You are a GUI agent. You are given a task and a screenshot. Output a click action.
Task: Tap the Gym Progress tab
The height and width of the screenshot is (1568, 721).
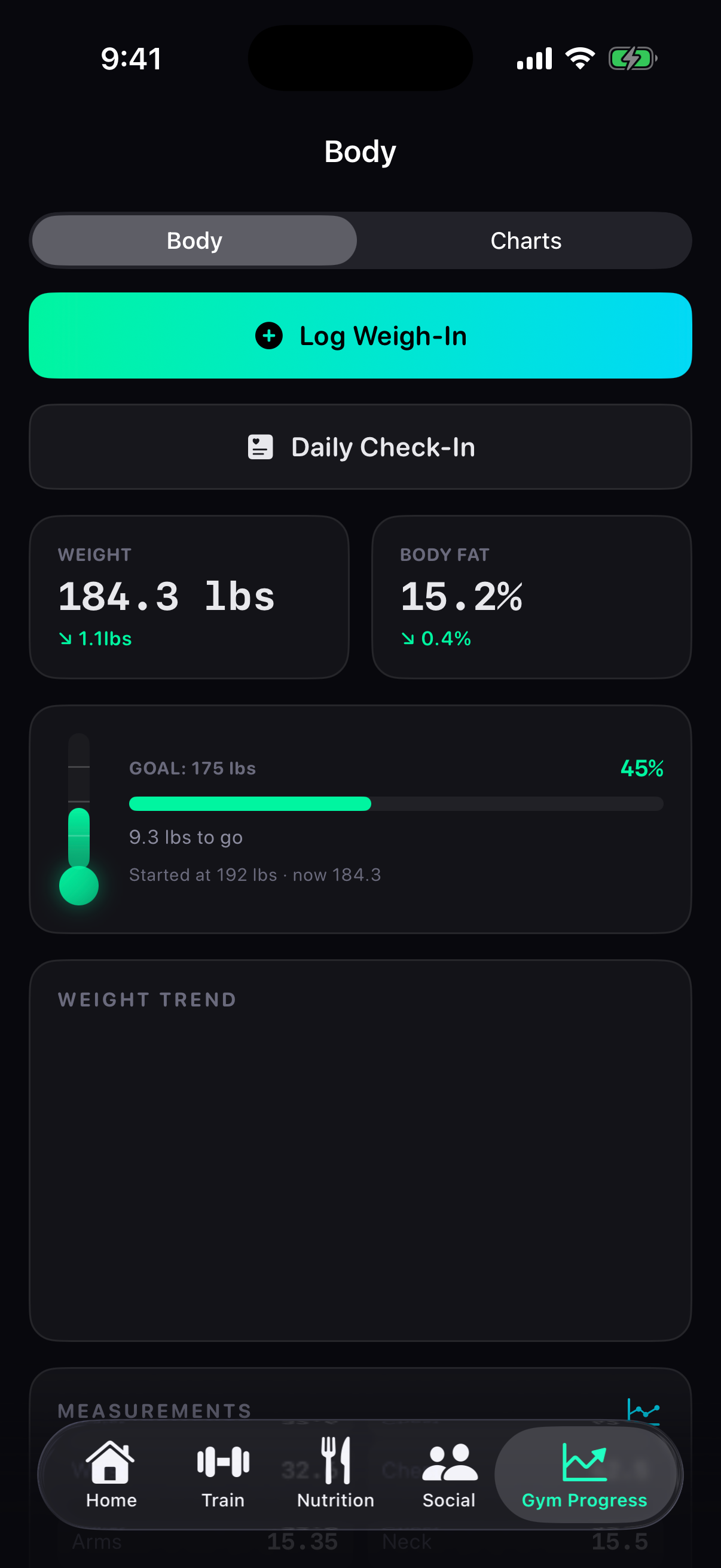click(585, 1474)
